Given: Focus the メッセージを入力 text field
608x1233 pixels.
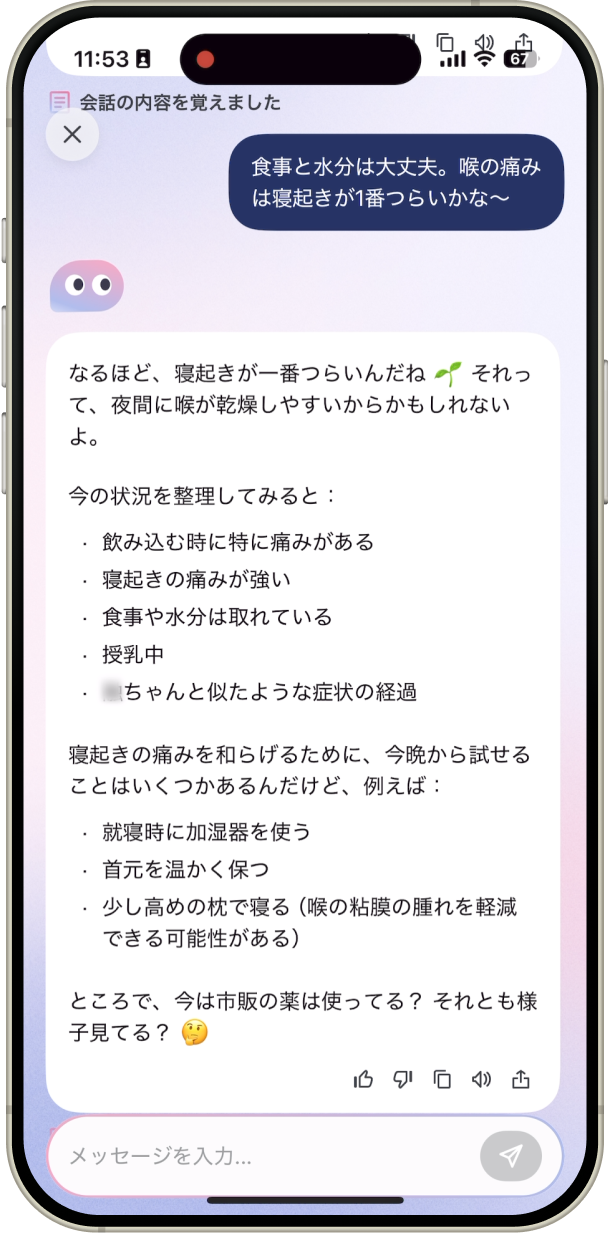Looking at the screenshot, I should point(260,1156).
